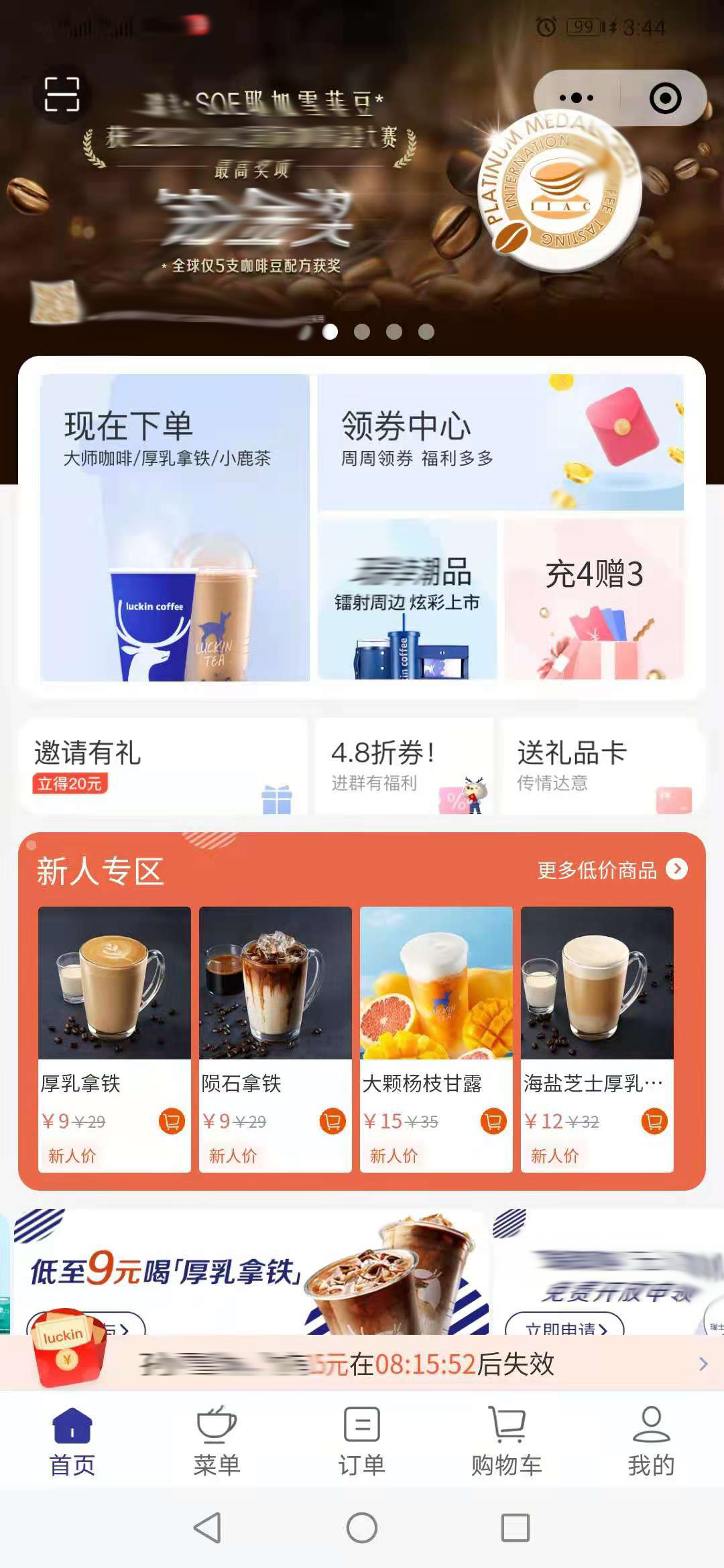Add 大颗杨枝甘露 to the cart
Viewport: 724px width, 1568px height.
[x=493, y=1121]
